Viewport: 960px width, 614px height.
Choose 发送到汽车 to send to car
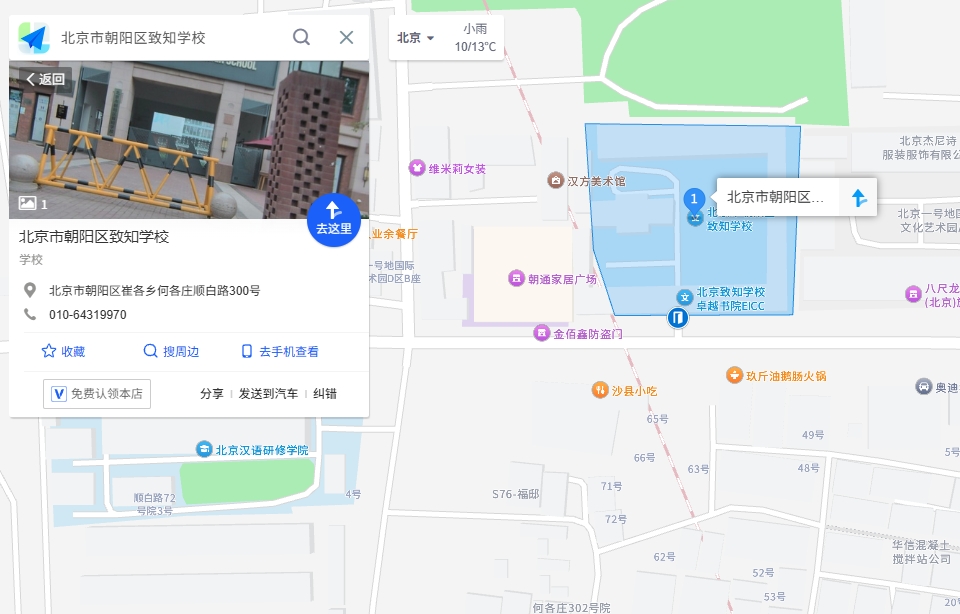coord(268,394)
